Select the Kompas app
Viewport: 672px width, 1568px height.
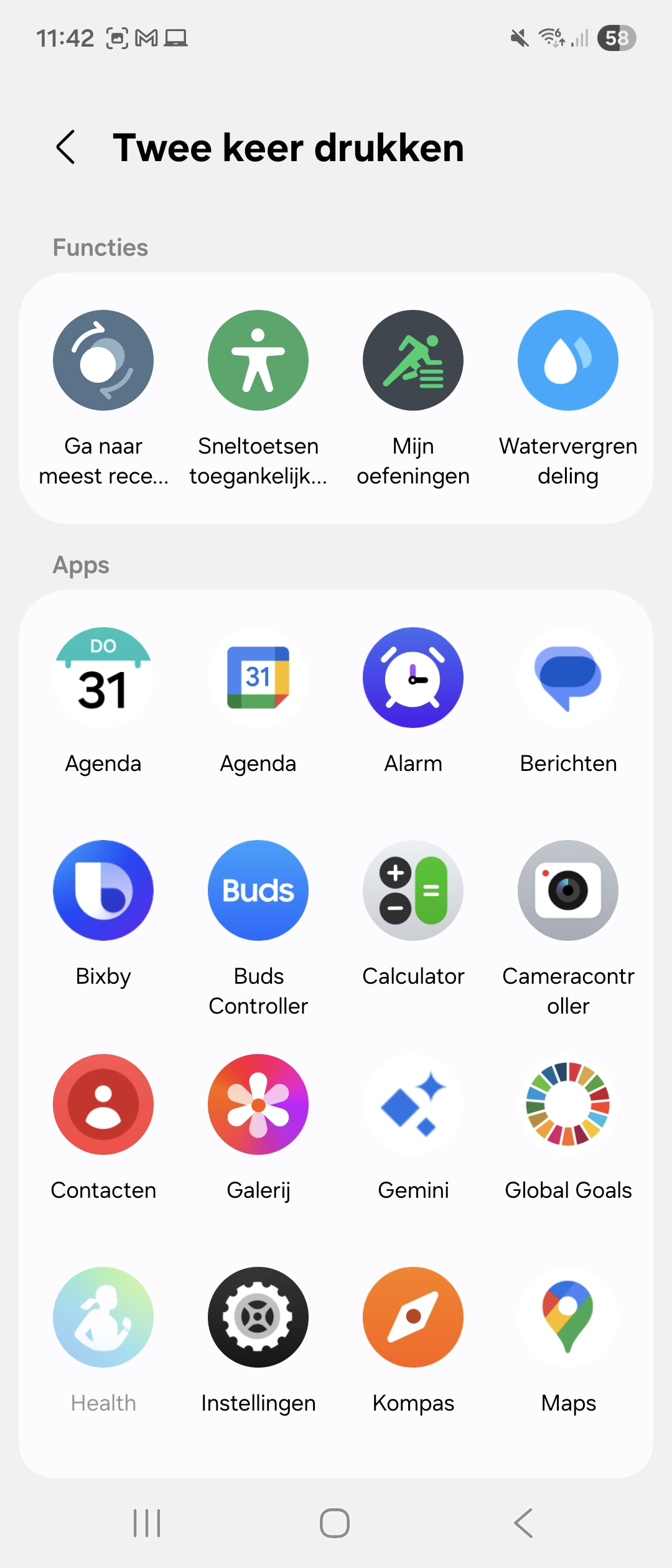(413, 1317)
